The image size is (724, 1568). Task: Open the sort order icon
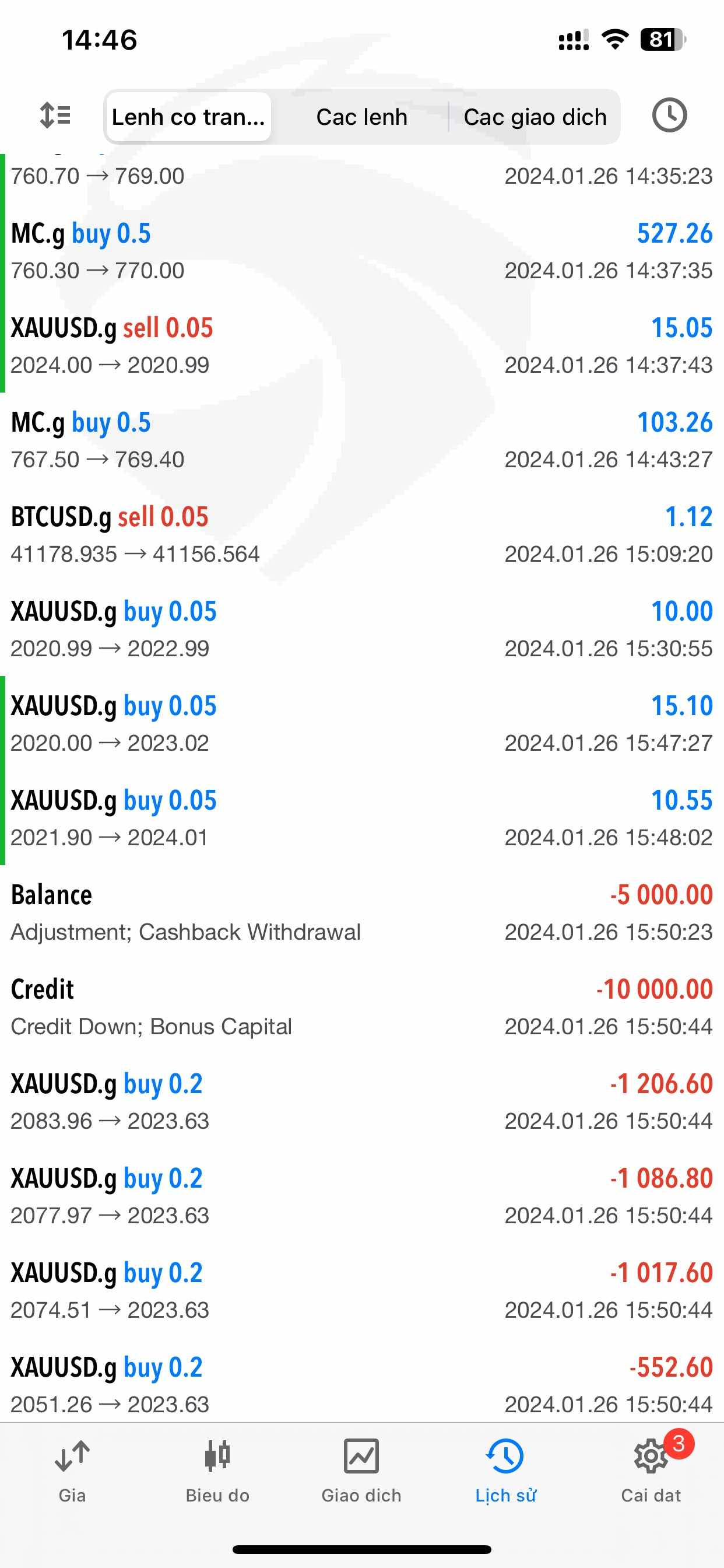pyautogui.click(x=55, y=115)
